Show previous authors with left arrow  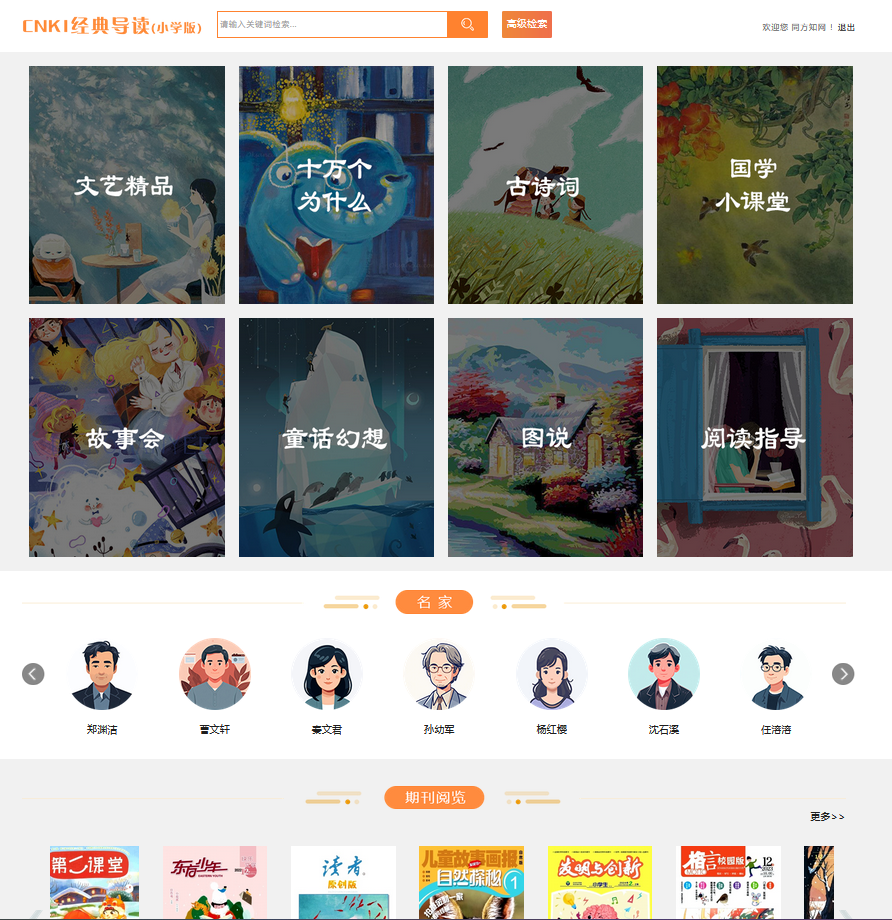pyautogui.click(x=33, y=674)
